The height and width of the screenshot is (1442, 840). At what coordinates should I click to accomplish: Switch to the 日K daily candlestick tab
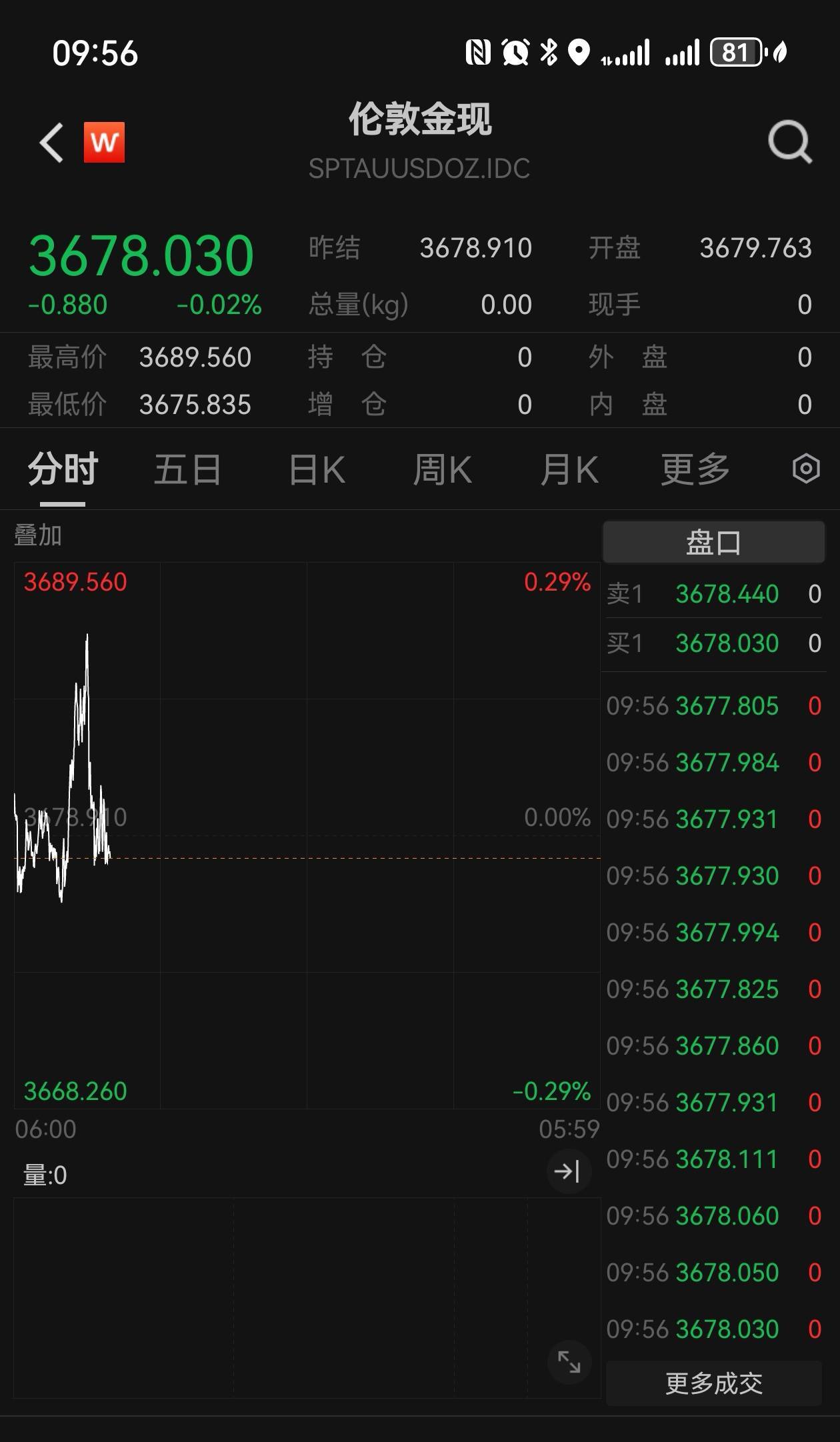317,469
